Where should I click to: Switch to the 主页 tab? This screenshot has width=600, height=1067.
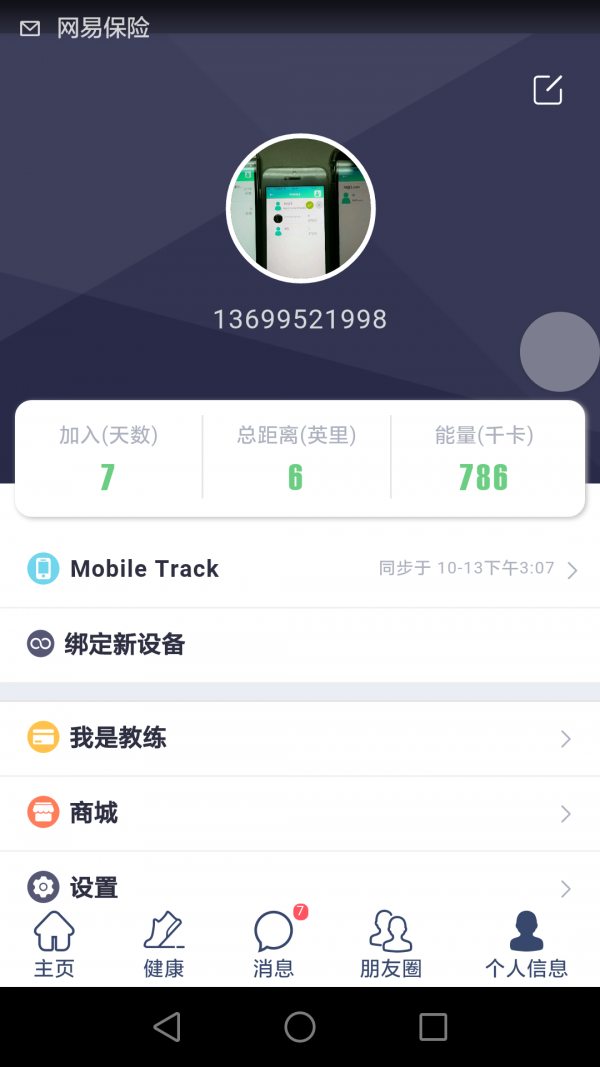pyautogui.click(x=54, y=945)
